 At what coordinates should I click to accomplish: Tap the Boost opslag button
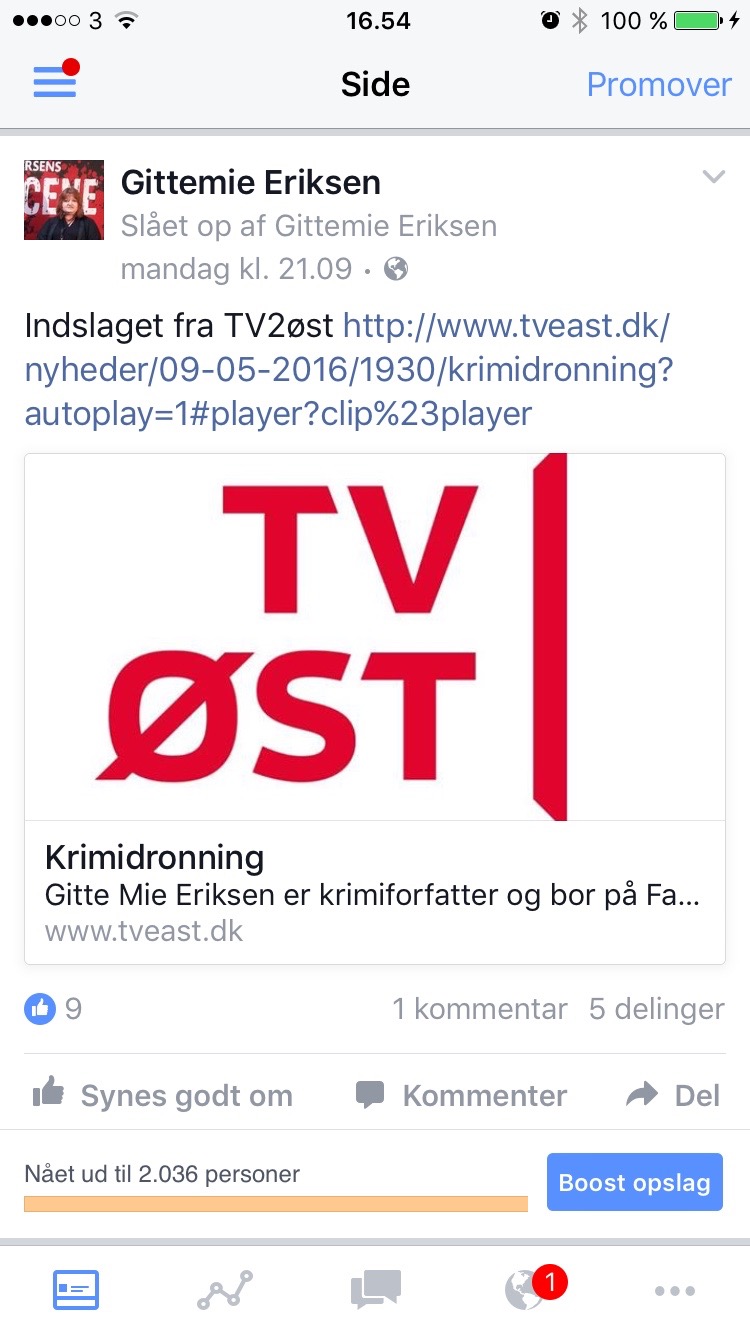(634, 1183)
